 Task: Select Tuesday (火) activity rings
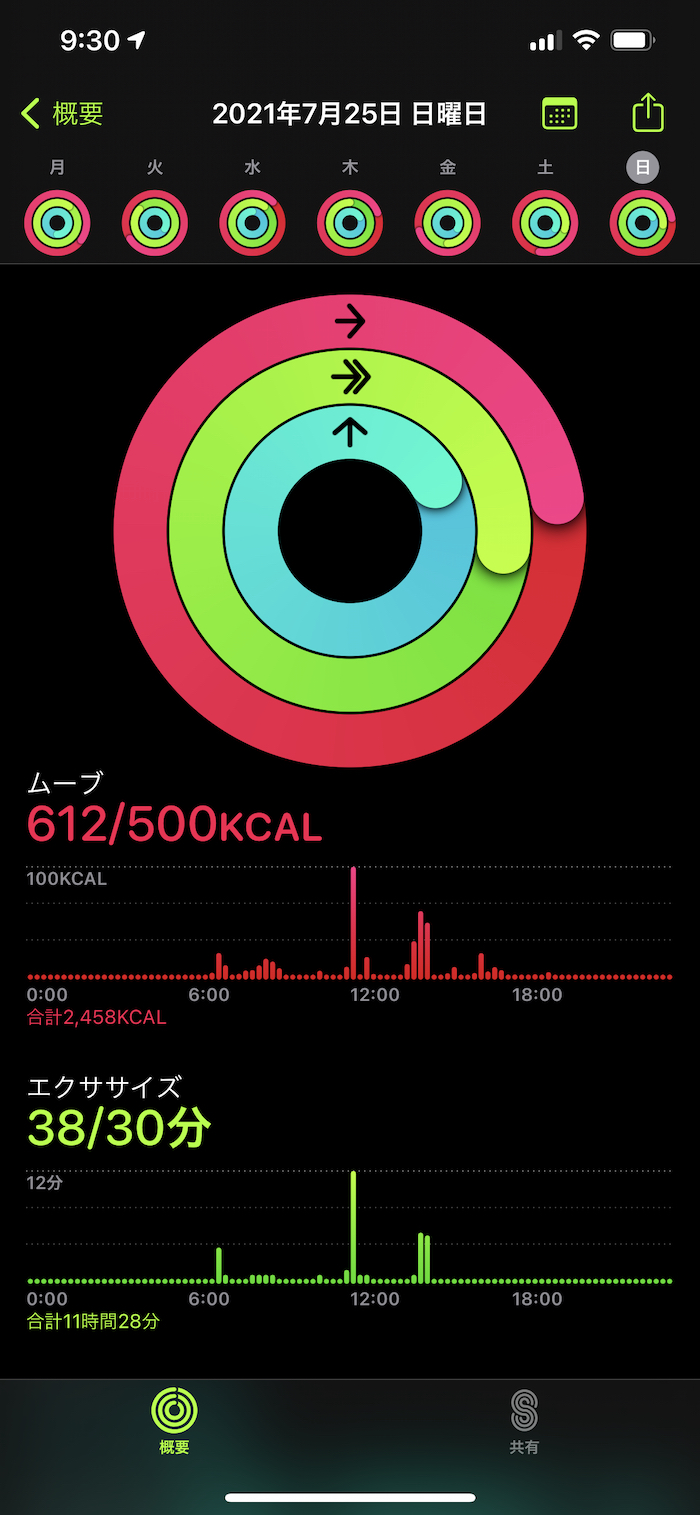coord(155,222)
